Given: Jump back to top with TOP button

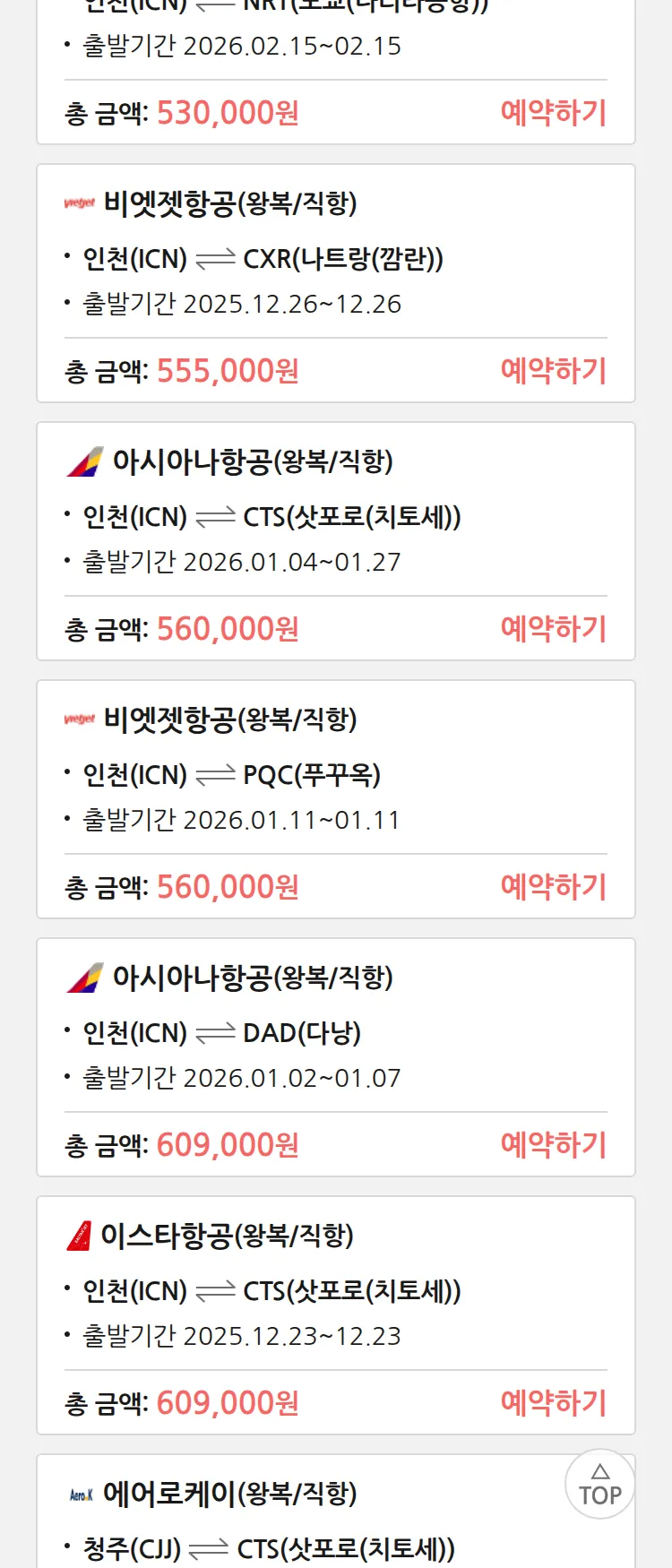Looking at the screenshot, I should pos(599,1485).
